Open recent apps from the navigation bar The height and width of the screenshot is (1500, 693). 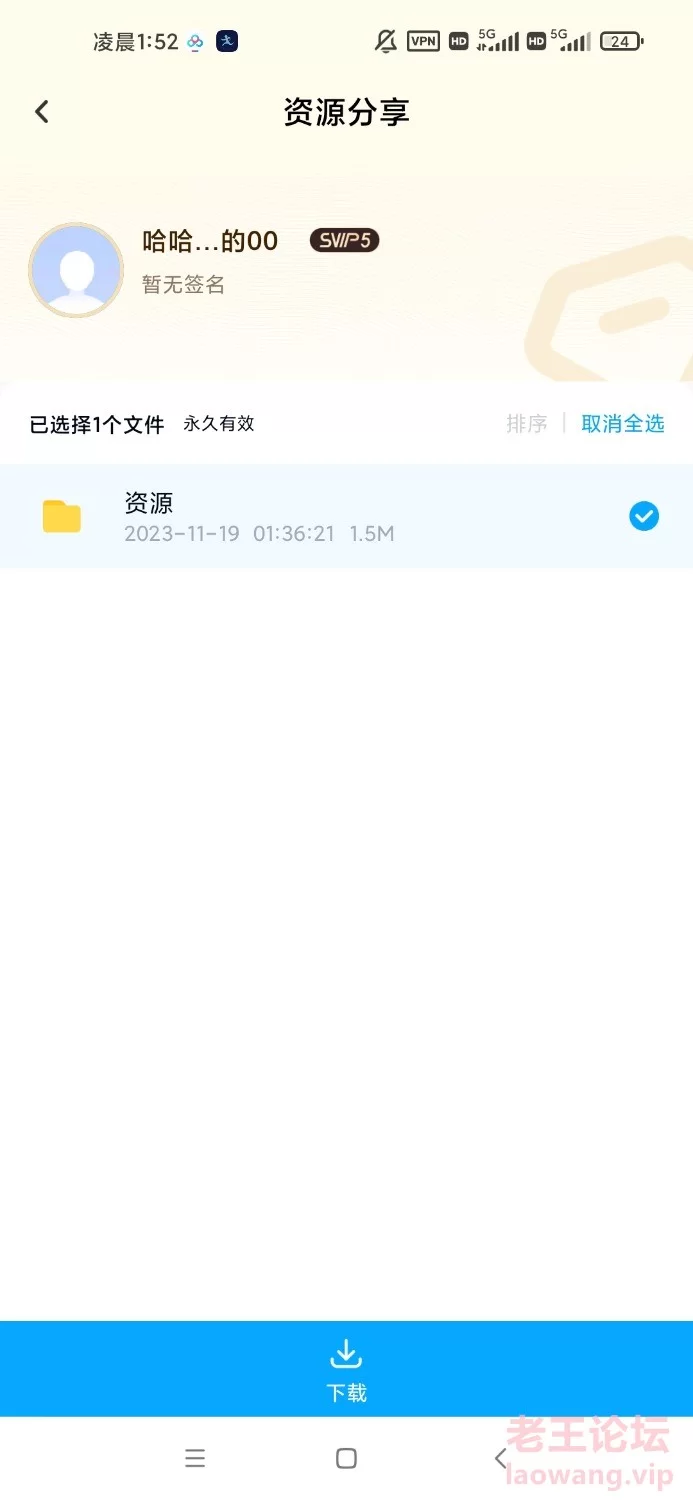tap(195, 1458)
